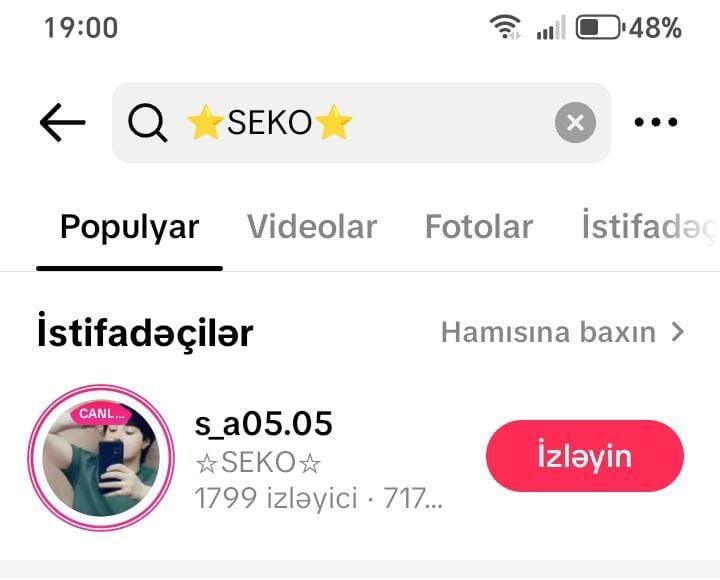This screenshot has width=720, height=580.
Task: Open the three-dot overflow menu
Action: point(656,123)
